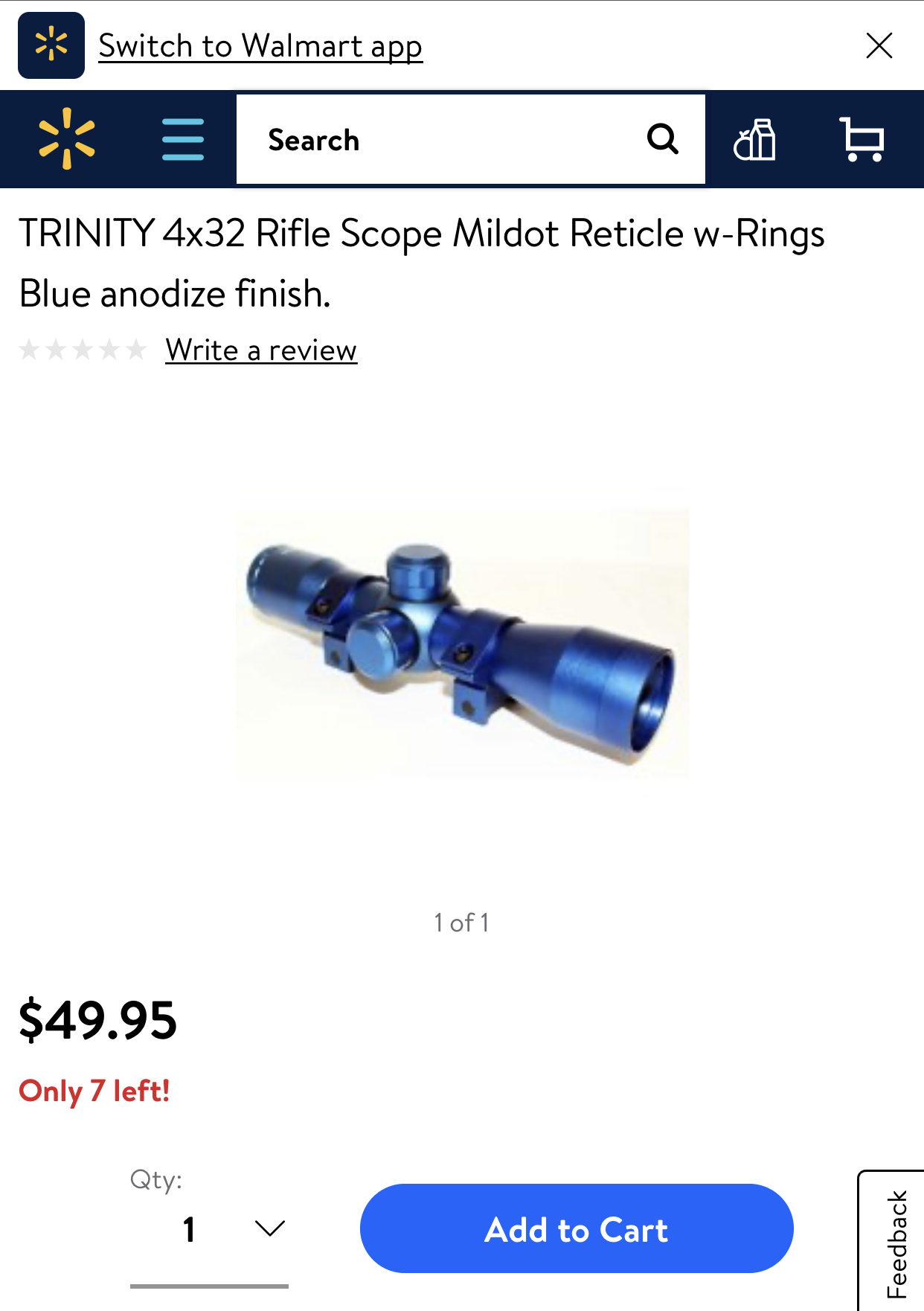Image resolution: width=924 pixels, height=1311 pixels.
Task: Open the shopping cart
Action: 862,139
